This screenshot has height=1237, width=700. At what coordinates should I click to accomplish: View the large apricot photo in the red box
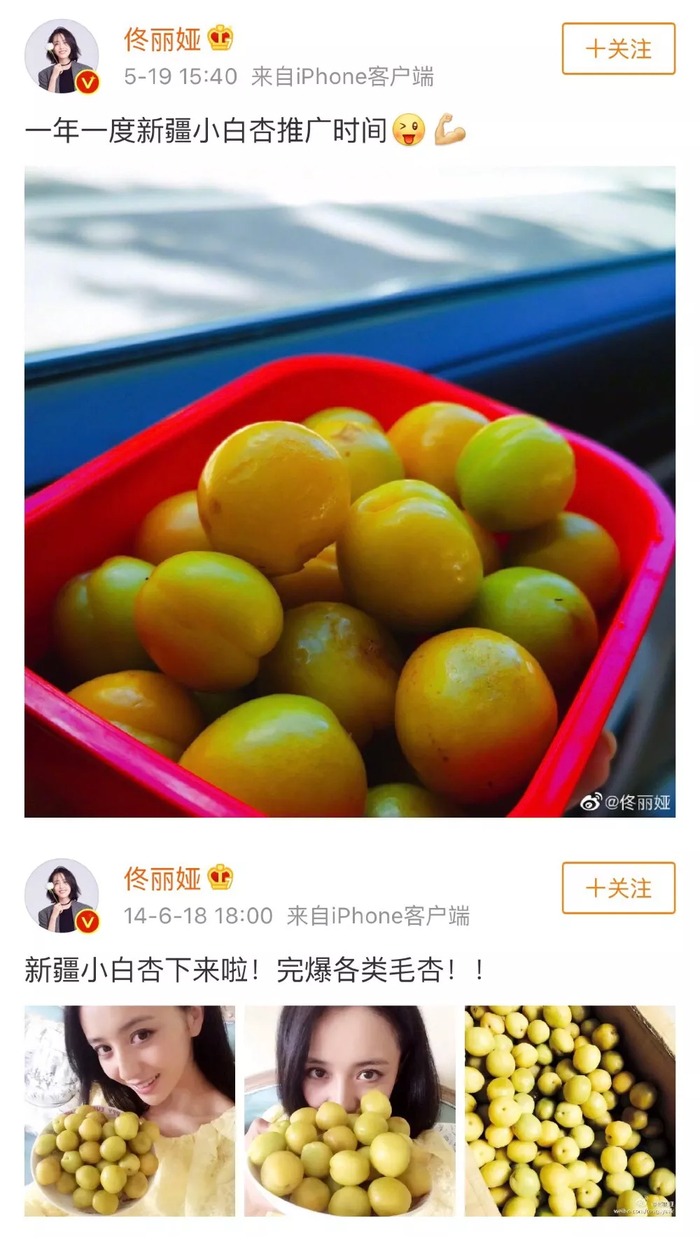tap(350, 491)
